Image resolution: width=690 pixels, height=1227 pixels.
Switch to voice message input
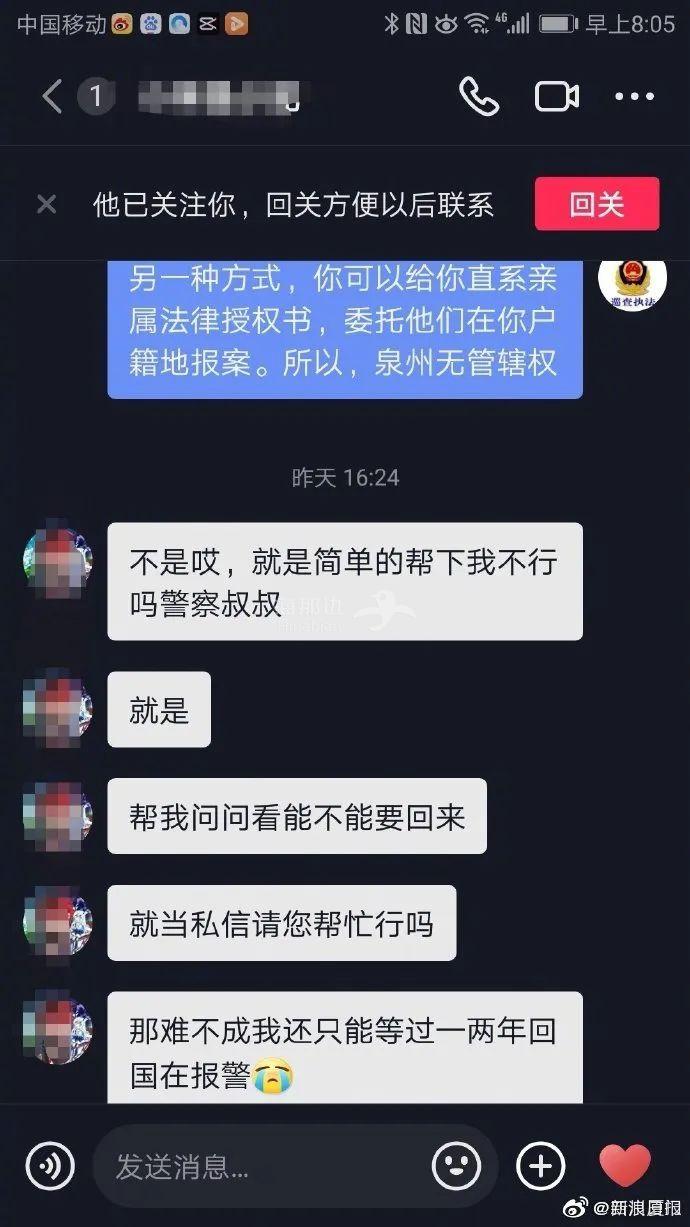(x=50, y=1166)
